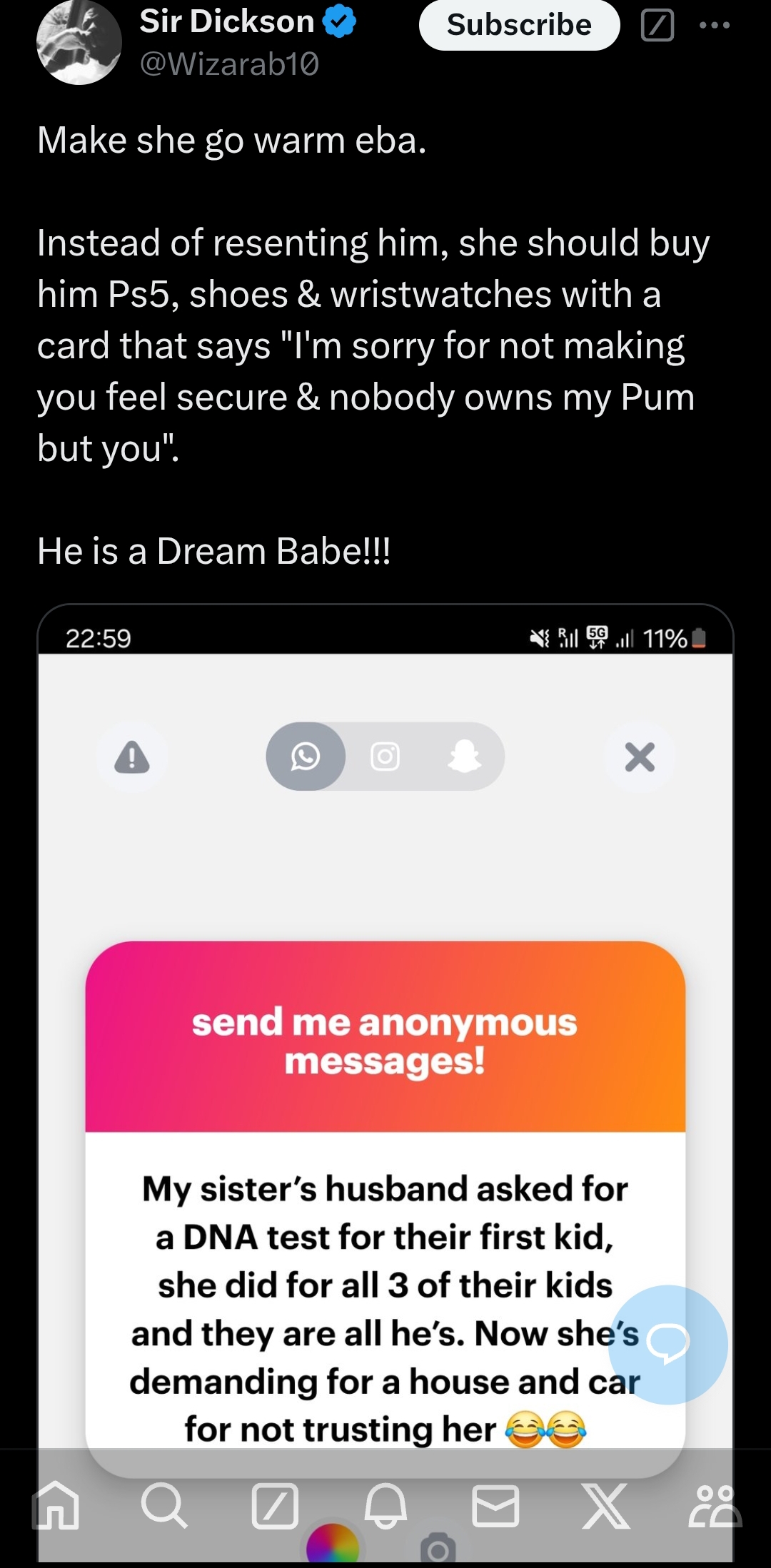The image size is (771, 1568).
Task: Switch to the Grok tab
Action: coord(275,1504)
